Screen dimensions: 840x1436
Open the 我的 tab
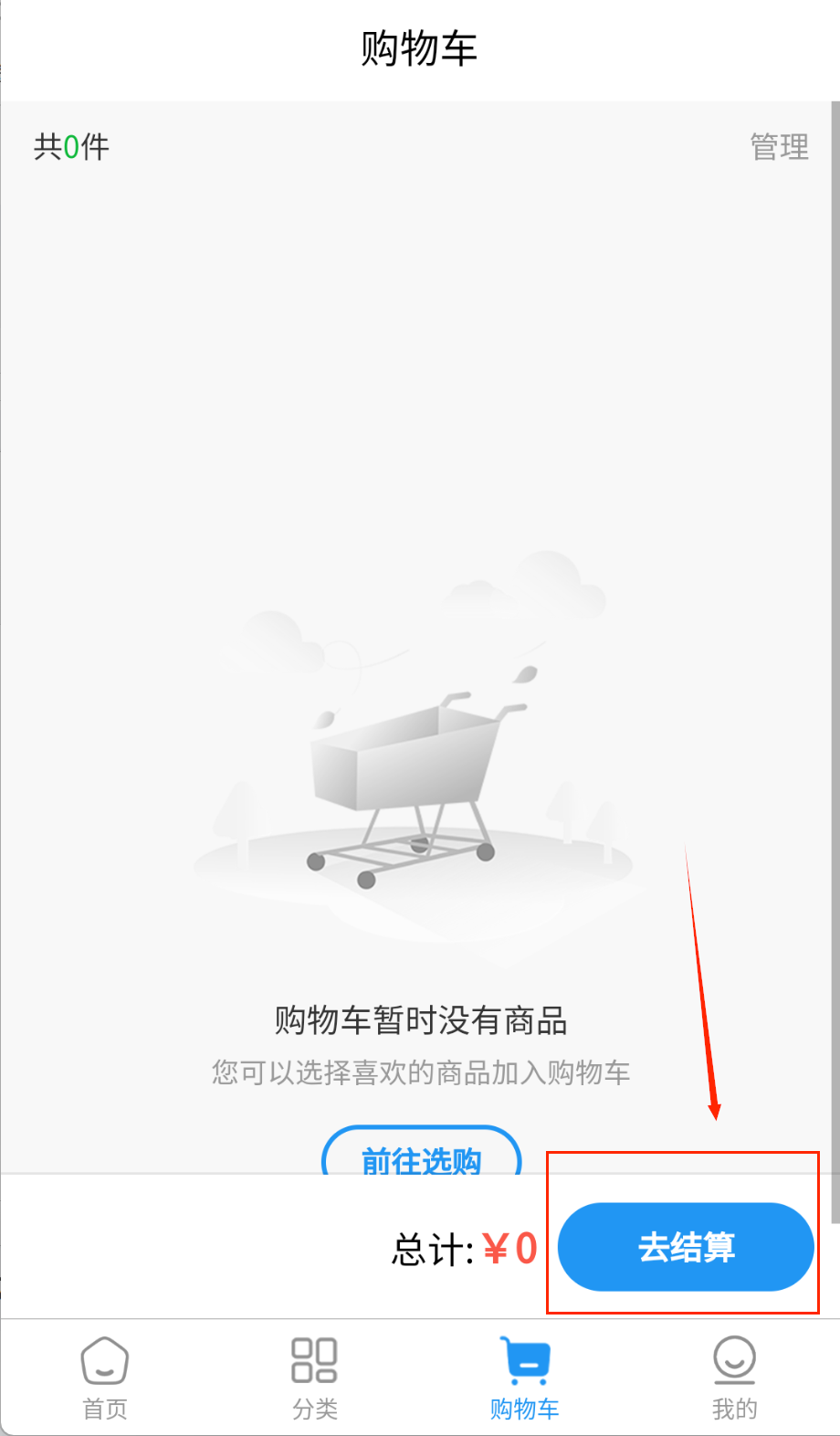pyautogui.click(x=734, y=1378)
